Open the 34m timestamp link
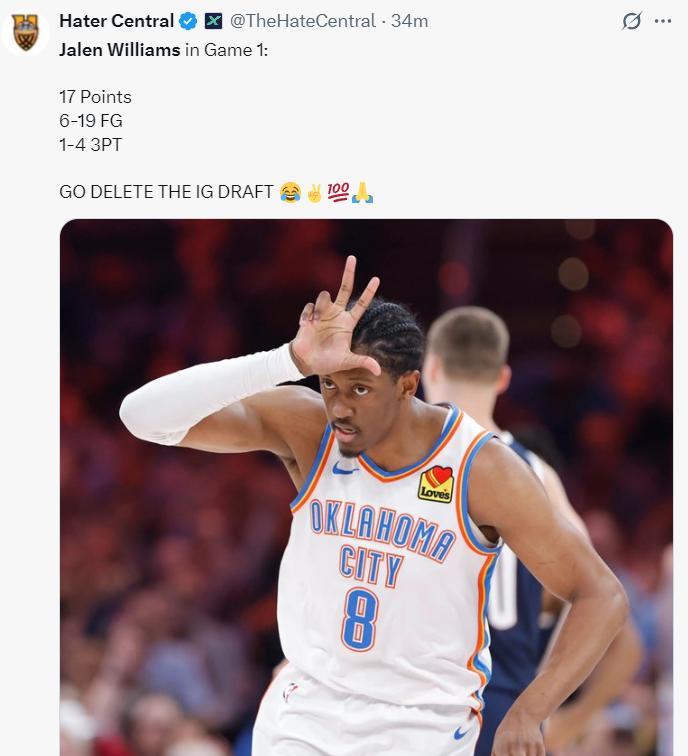 pyautogui.click(x=410, y=21)
